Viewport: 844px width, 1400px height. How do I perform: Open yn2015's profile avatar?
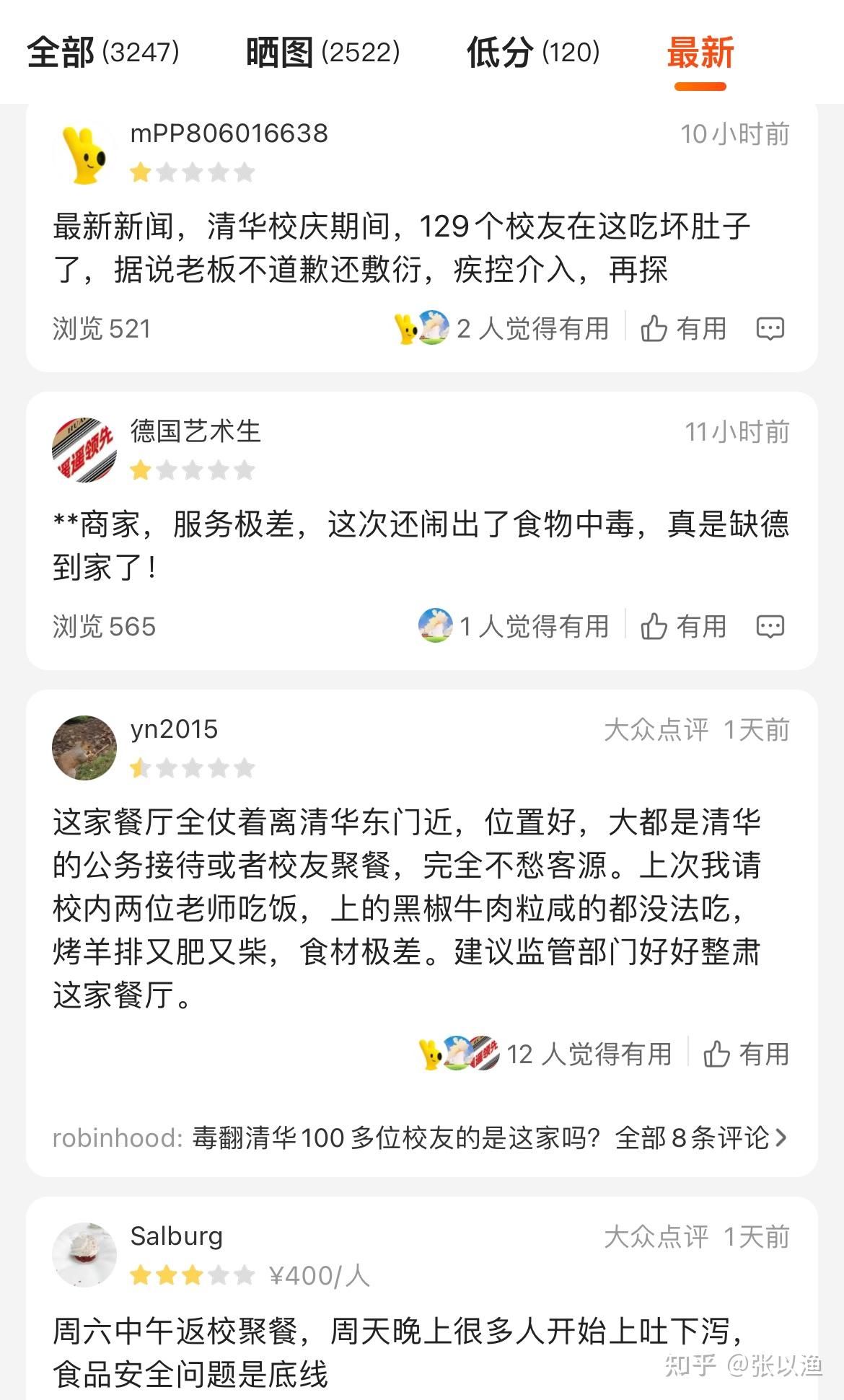coord(84,748)
